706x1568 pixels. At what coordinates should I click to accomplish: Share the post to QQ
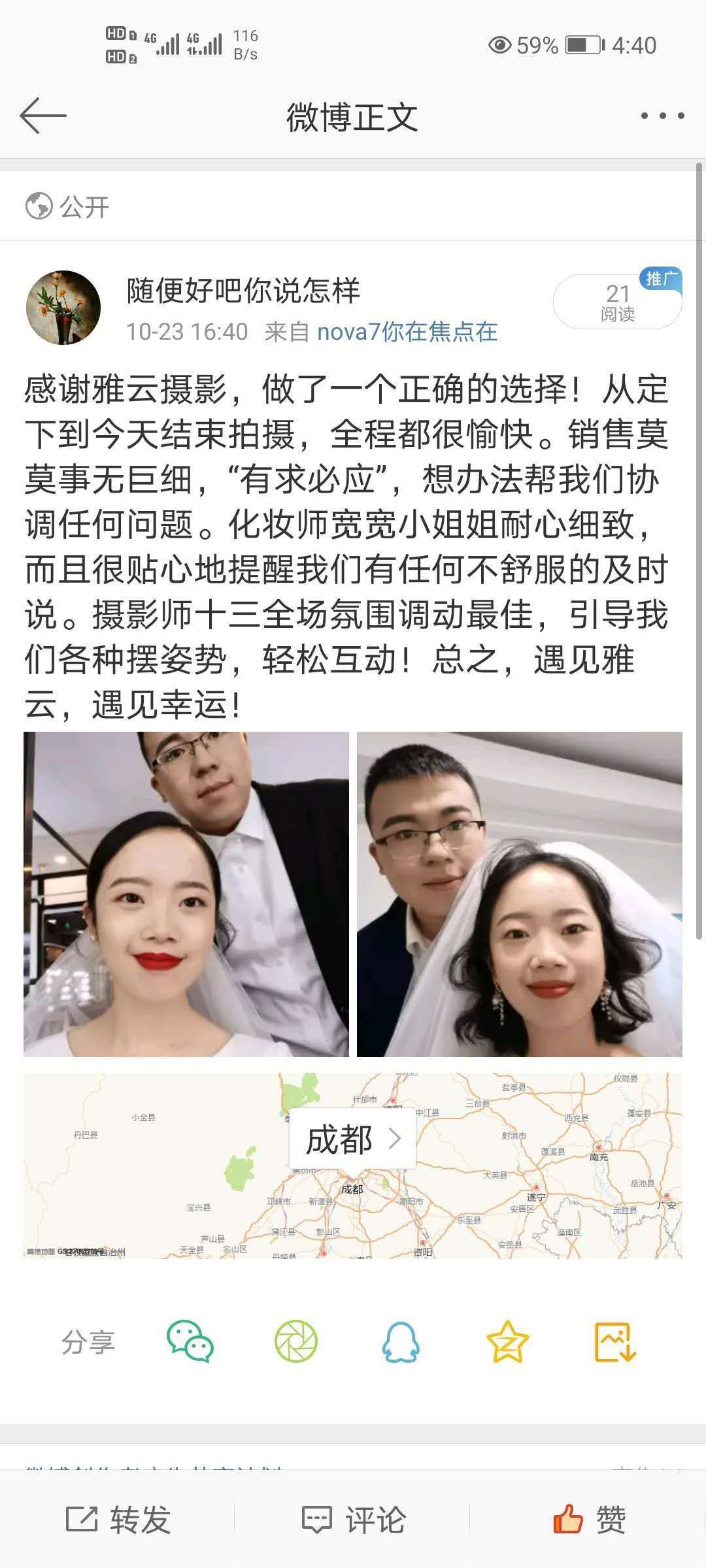point(401,1341)
